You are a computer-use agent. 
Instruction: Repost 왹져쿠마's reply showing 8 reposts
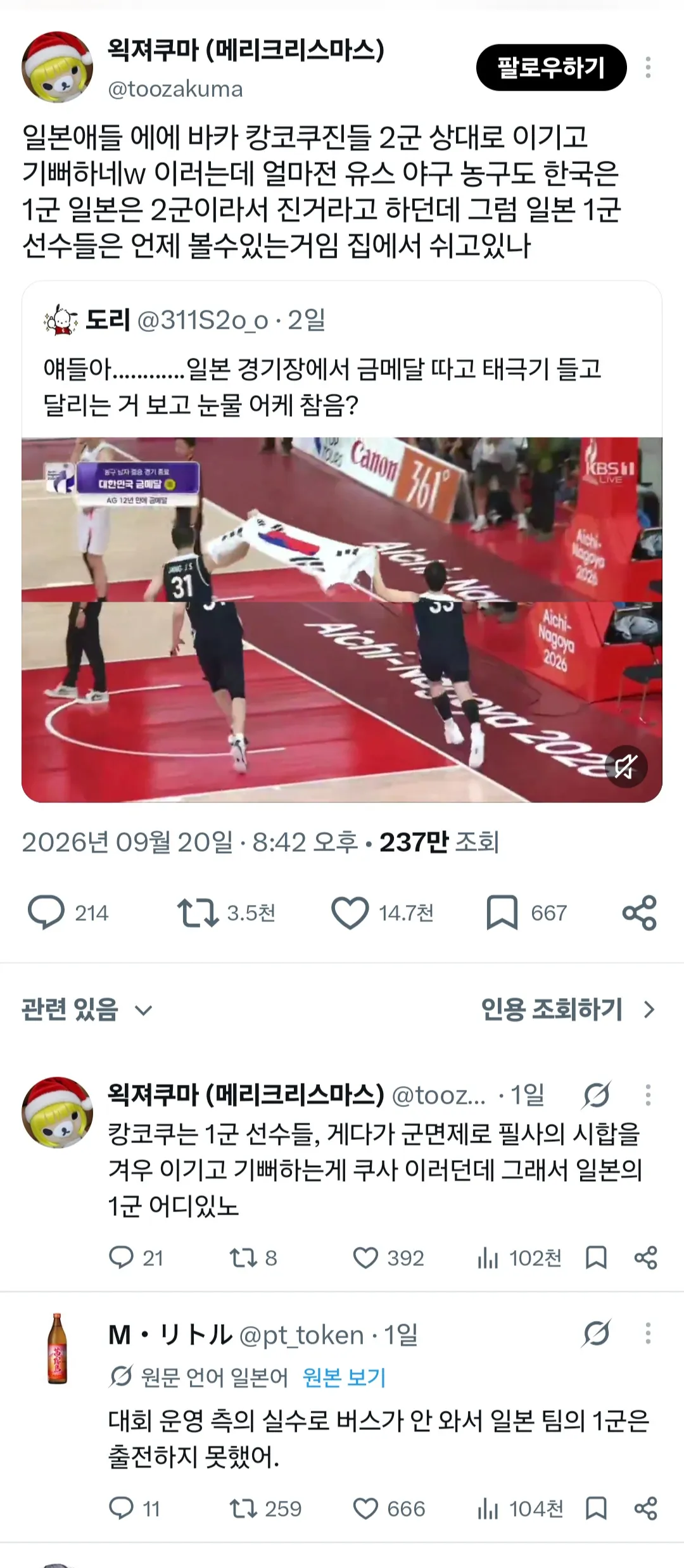tap(253, 1258)
